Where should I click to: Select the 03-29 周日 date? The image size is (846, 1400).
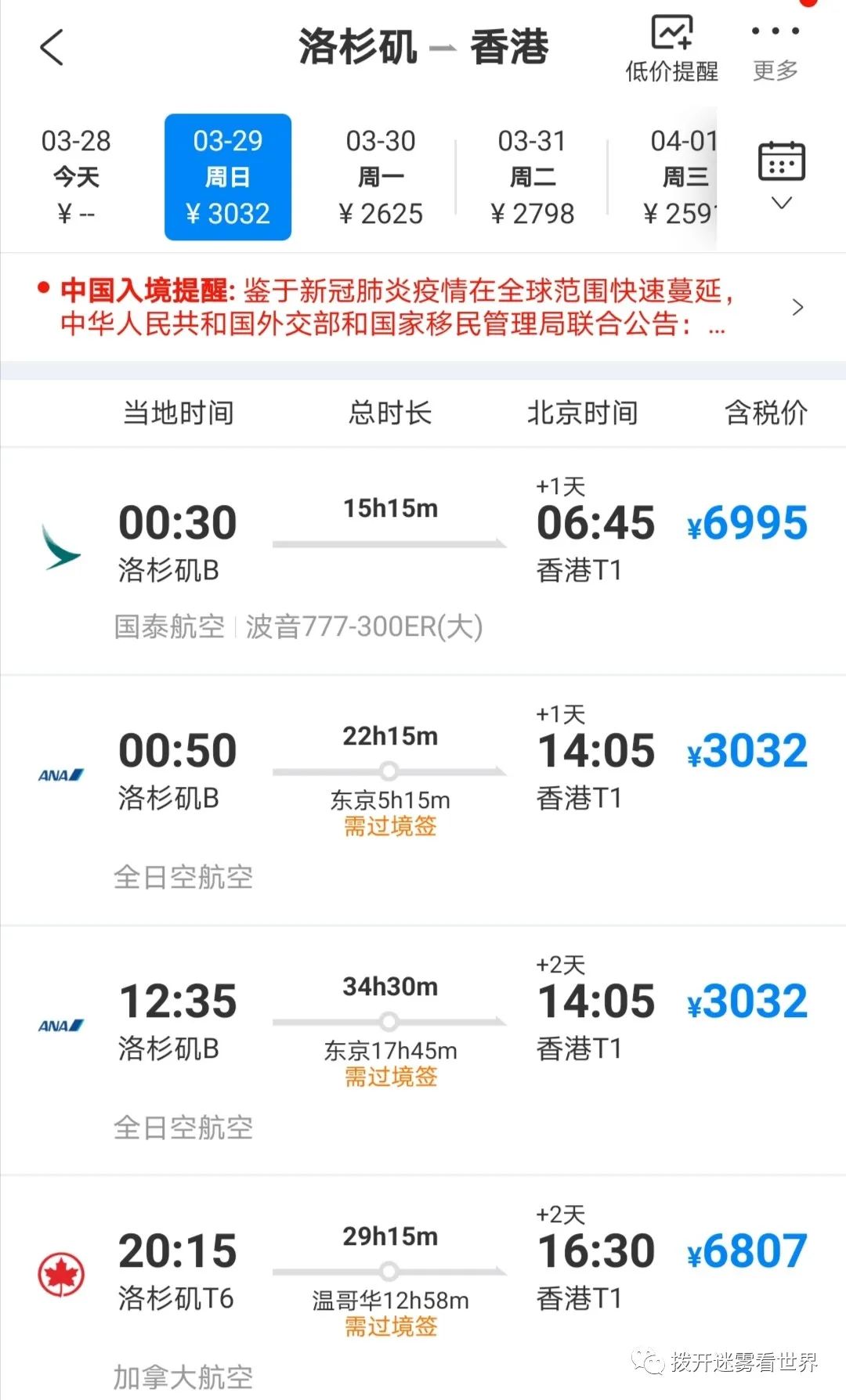point(228,177)
